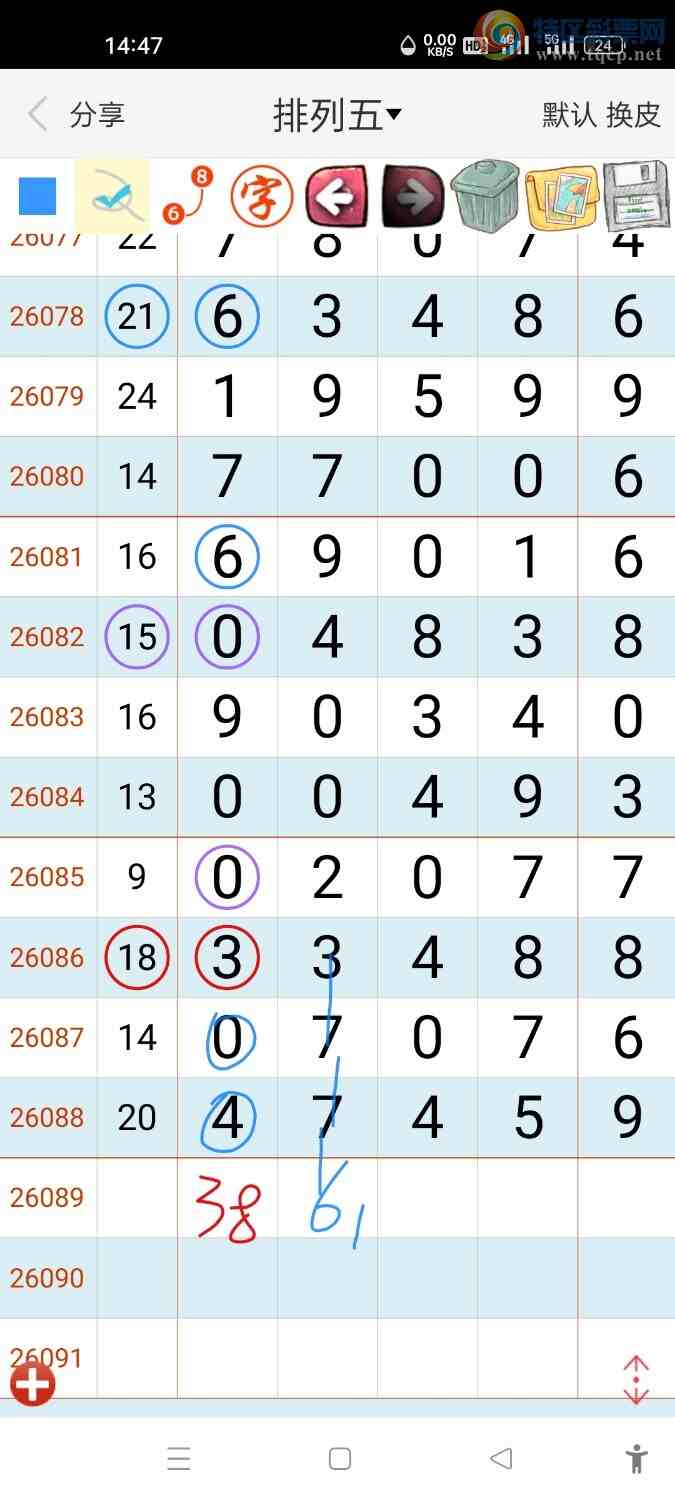This screenshot has height=1500, width=675.
Task: Tap the 分享 share button
Action: (97, 115)
